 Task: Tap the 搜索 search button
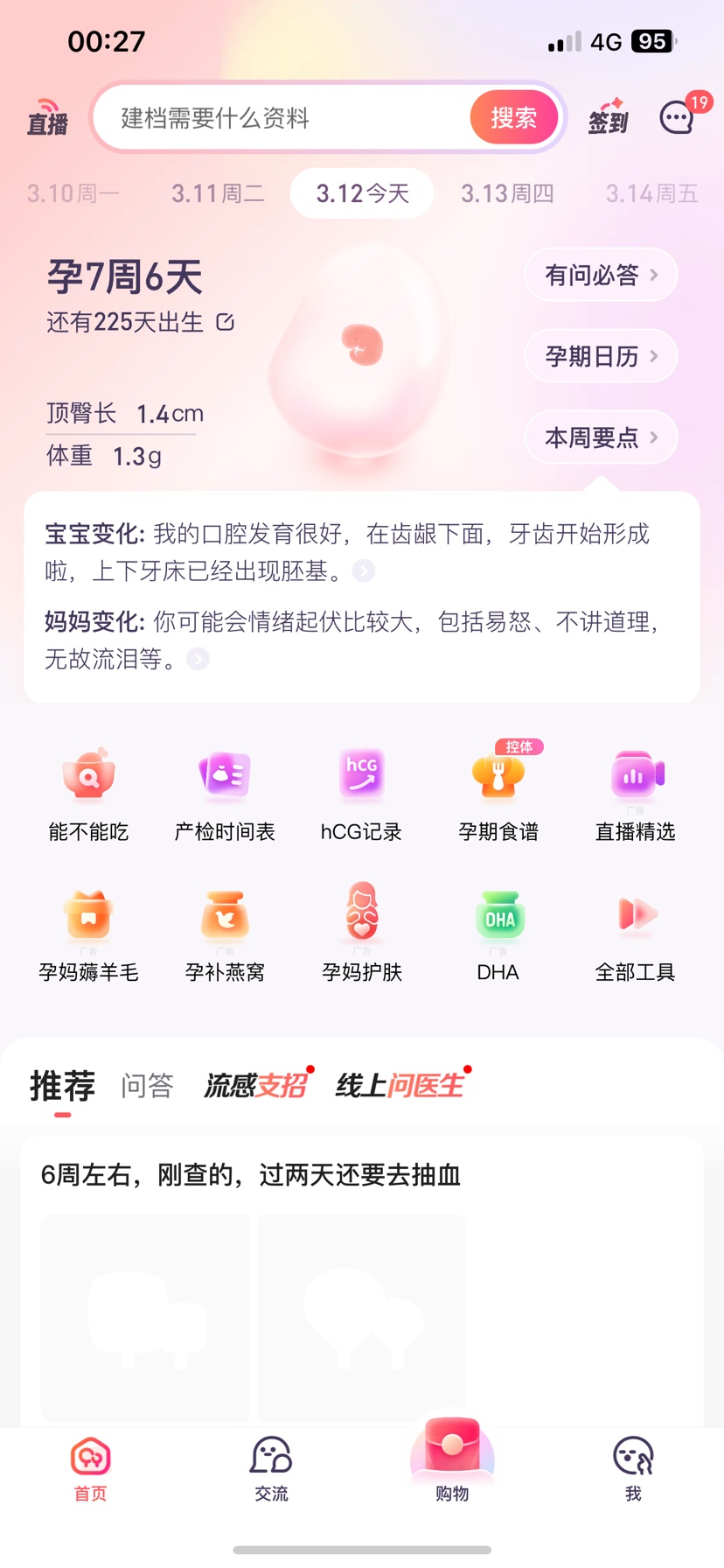point(513,117)
